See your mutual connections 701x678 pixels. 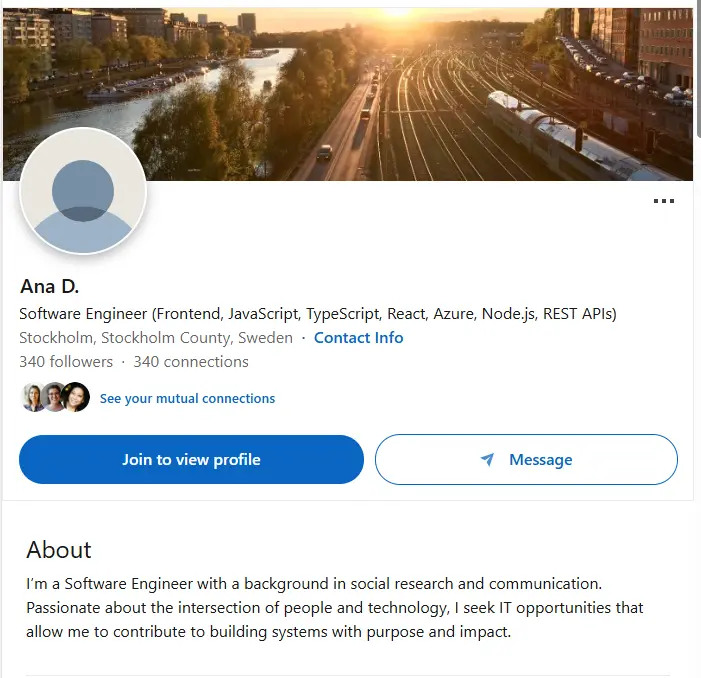click(x=187, y=398)
